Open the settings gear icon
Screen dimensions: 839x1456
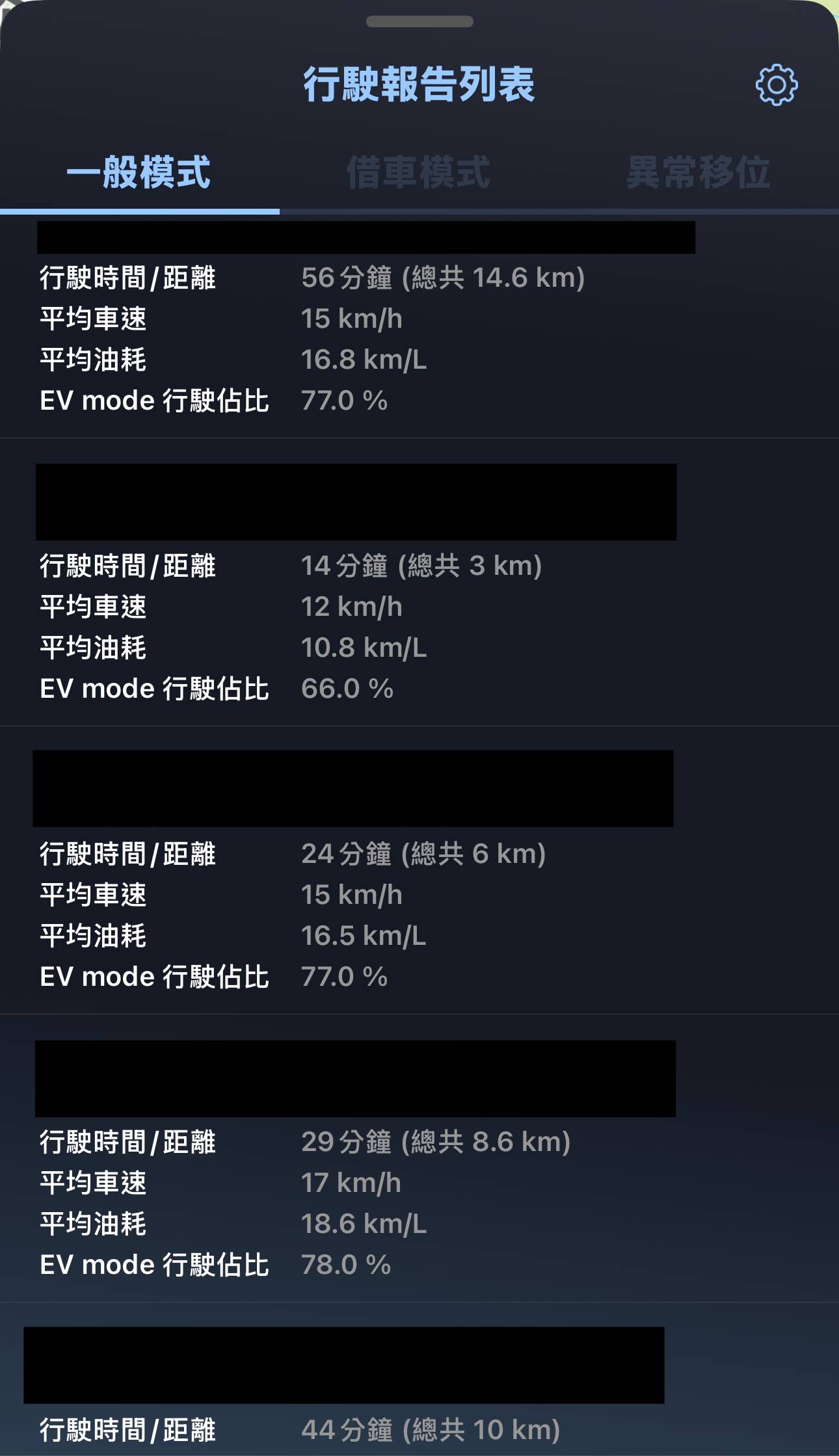[x=776, y=85]
